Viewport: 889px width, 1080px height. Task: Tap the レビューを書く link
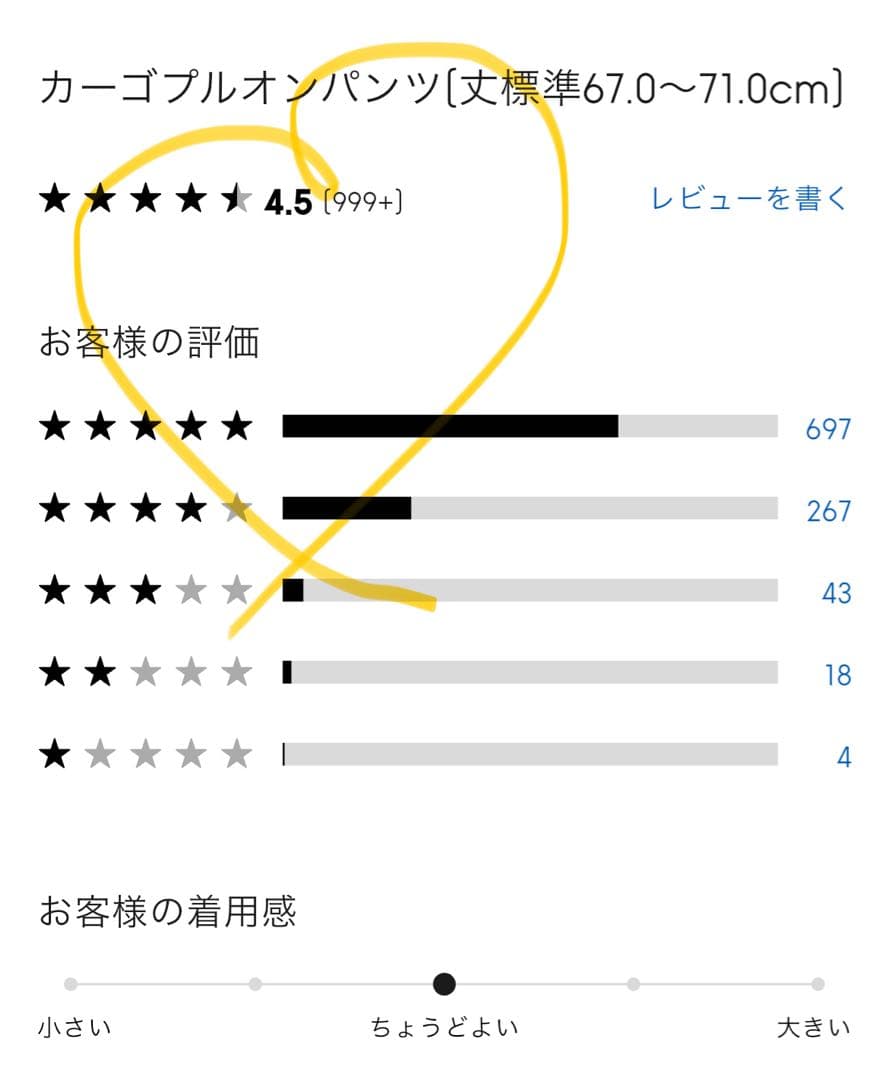pyautogui.click(x=749, y=199)
